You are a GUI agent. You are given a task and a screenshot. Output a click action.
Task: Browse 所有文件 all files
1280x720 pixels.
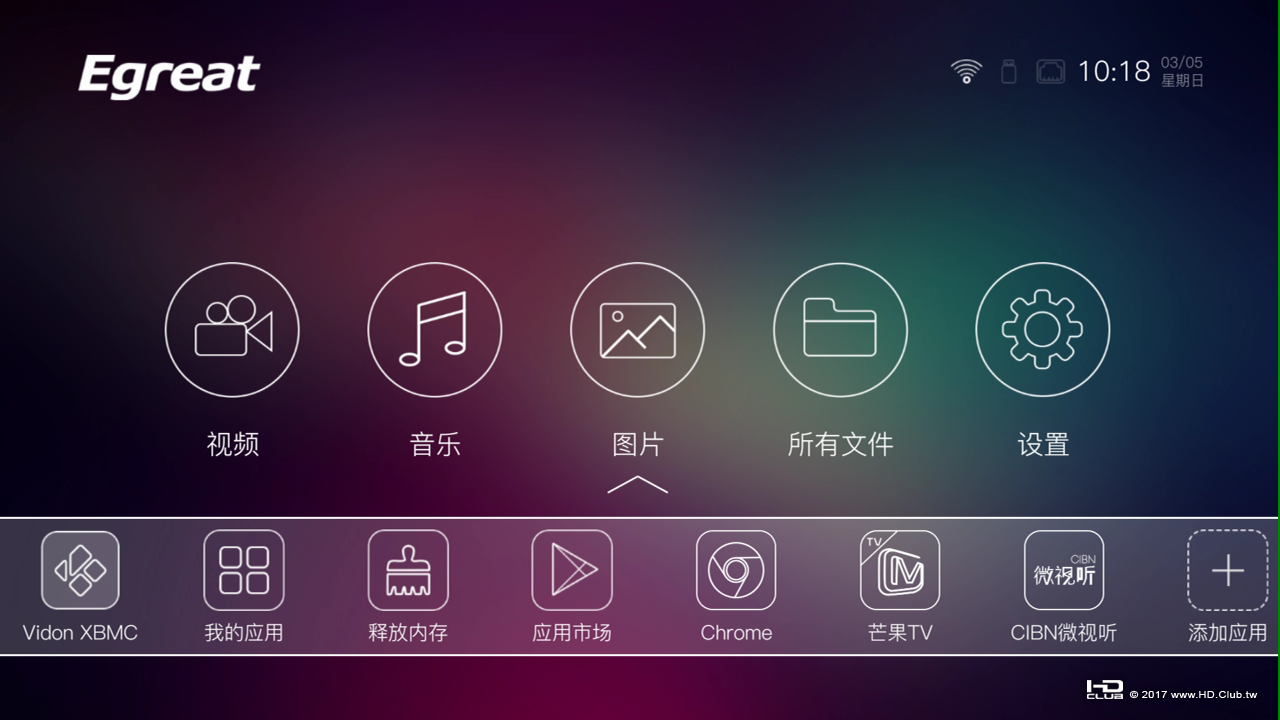tap(840, 330)
